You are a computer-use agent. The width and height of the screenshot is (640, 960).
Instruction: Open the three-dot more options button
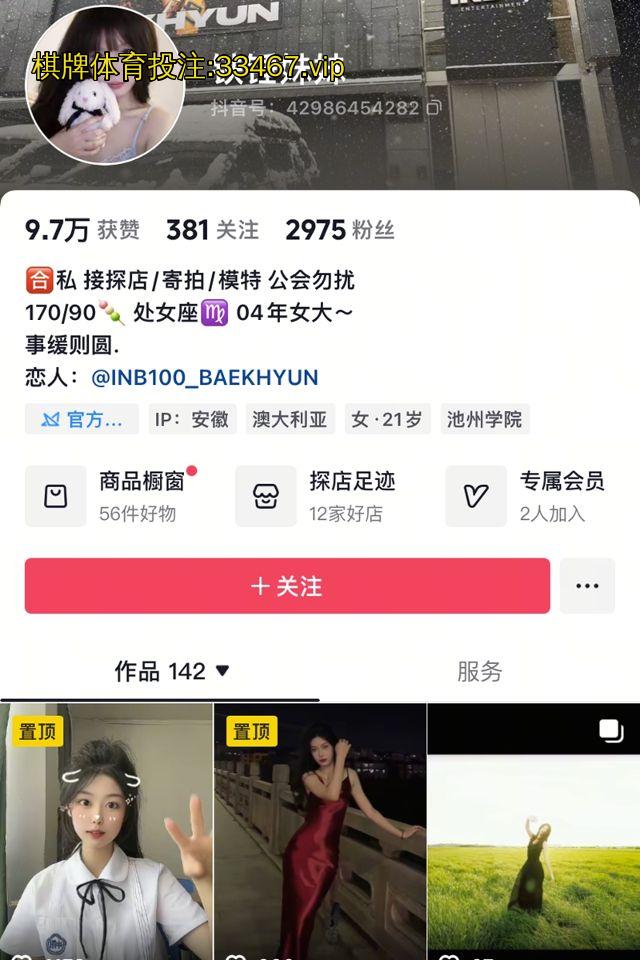[587, 586]
